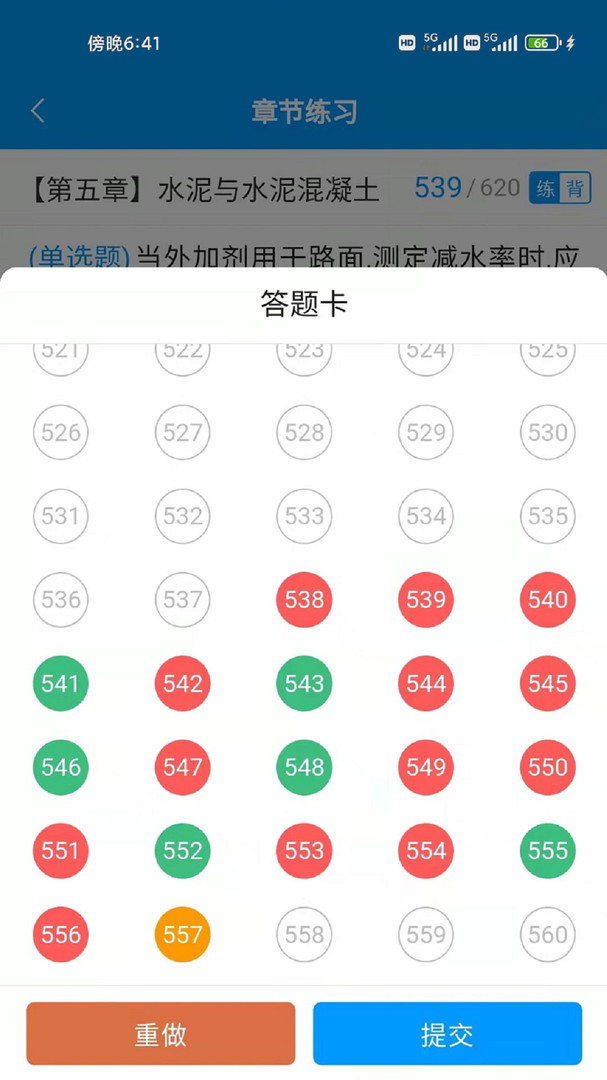The height and width of the screenshot is (1080, 607).
Task: Jump to question 537
Action: [x=183, y=600]
